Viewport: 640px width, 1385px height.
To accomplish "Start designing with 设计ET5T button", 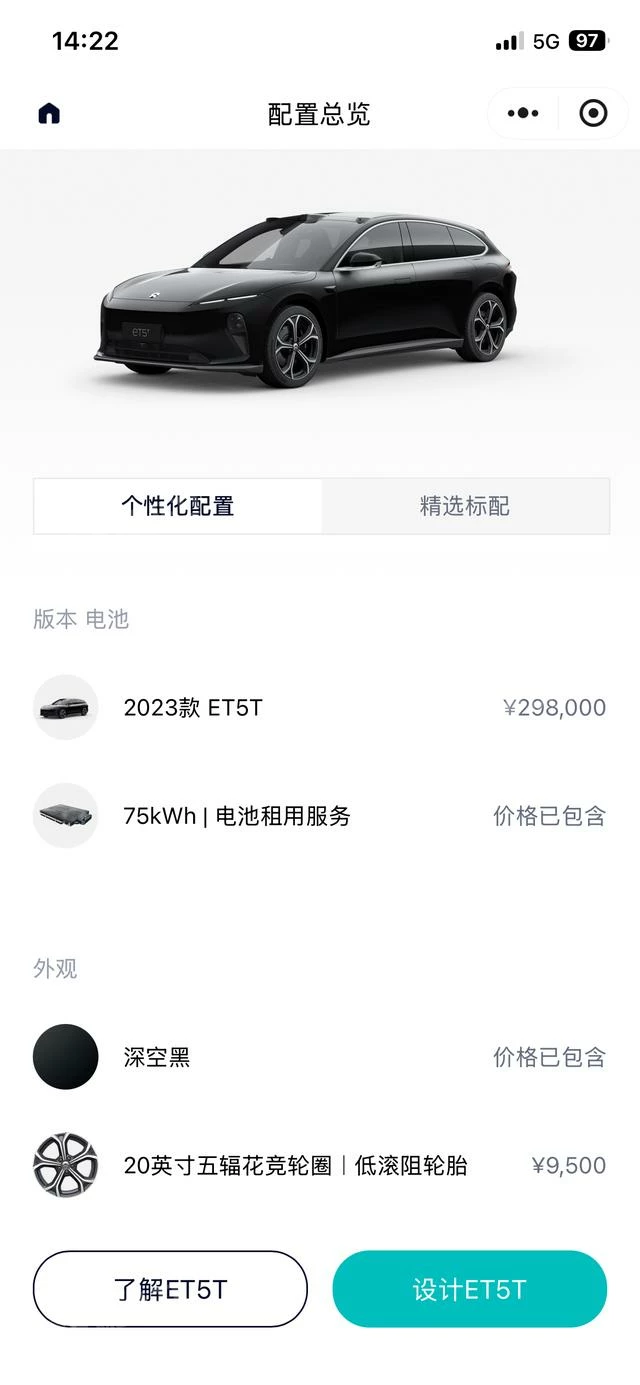I will (469, 1289).
